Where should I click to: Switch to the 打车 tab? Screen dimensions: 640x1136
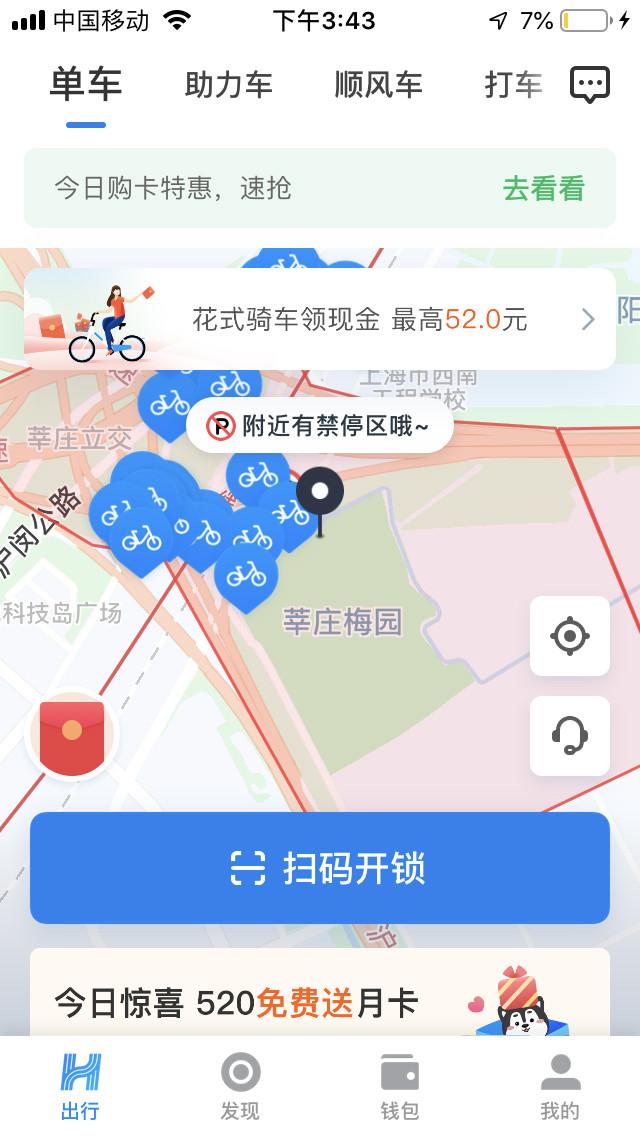[x=513, y=85]
